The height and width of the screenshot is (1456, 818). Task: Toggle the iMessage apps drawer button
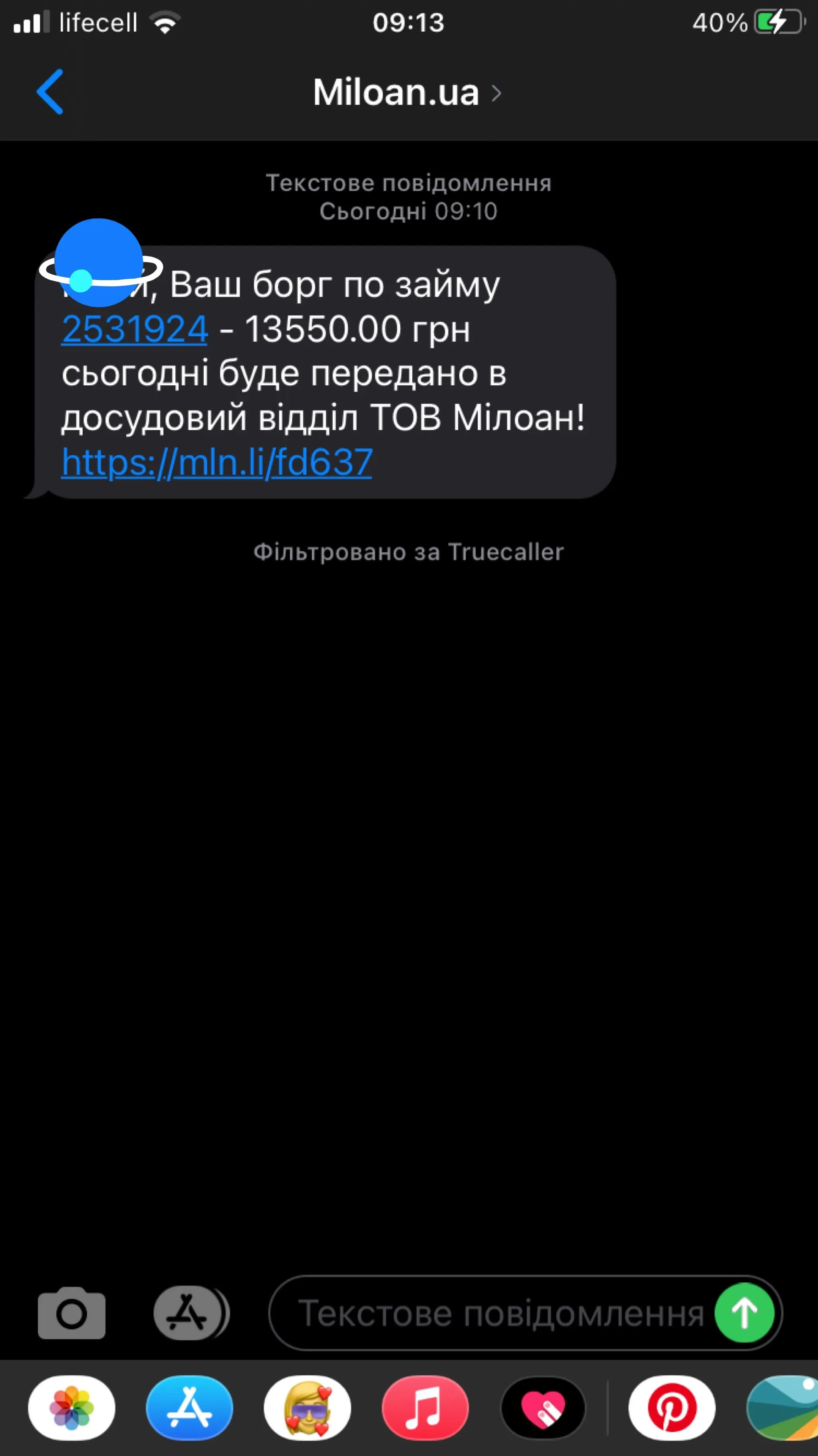pos(189,1313)
